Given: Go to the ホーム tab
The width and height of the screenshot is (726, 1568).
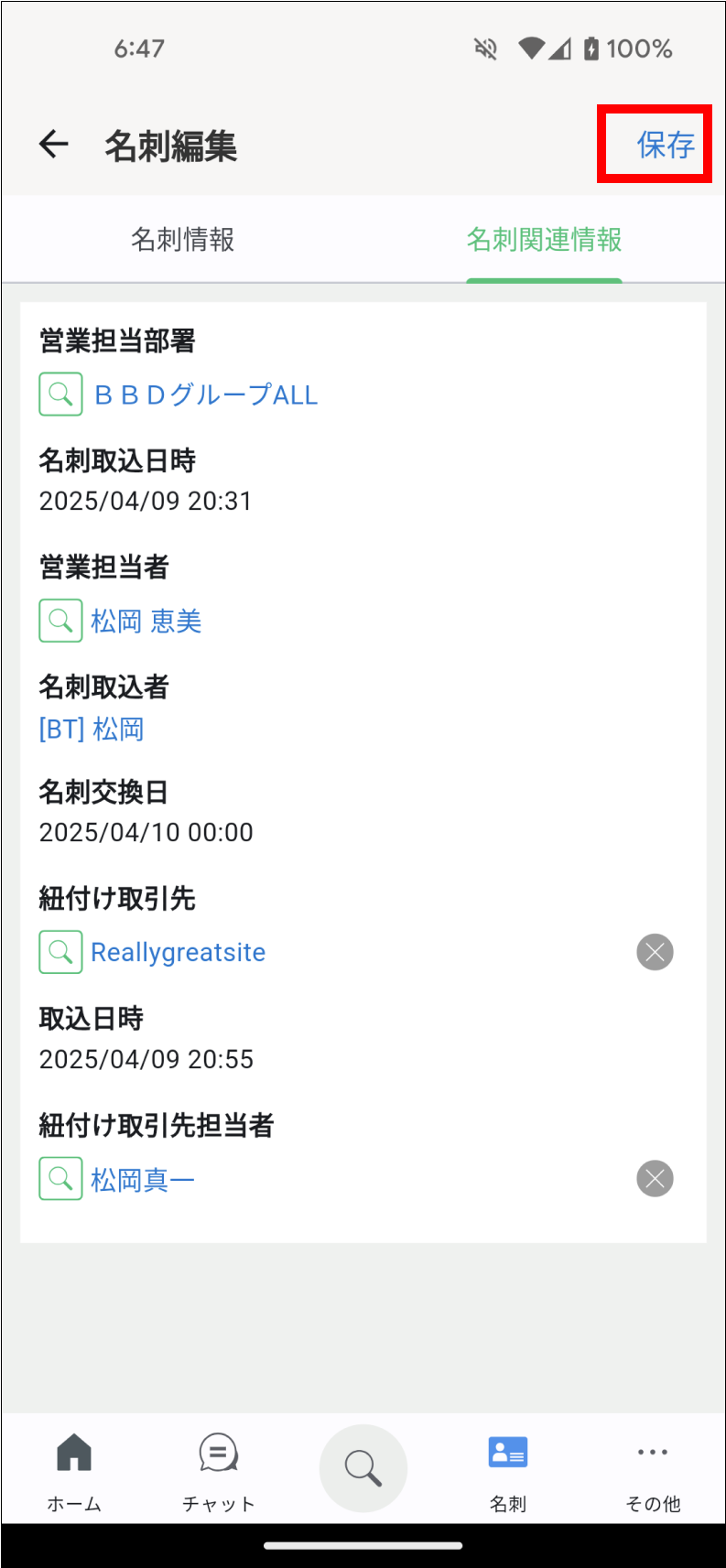Looking at the screenshot, I should [74, 1470].
